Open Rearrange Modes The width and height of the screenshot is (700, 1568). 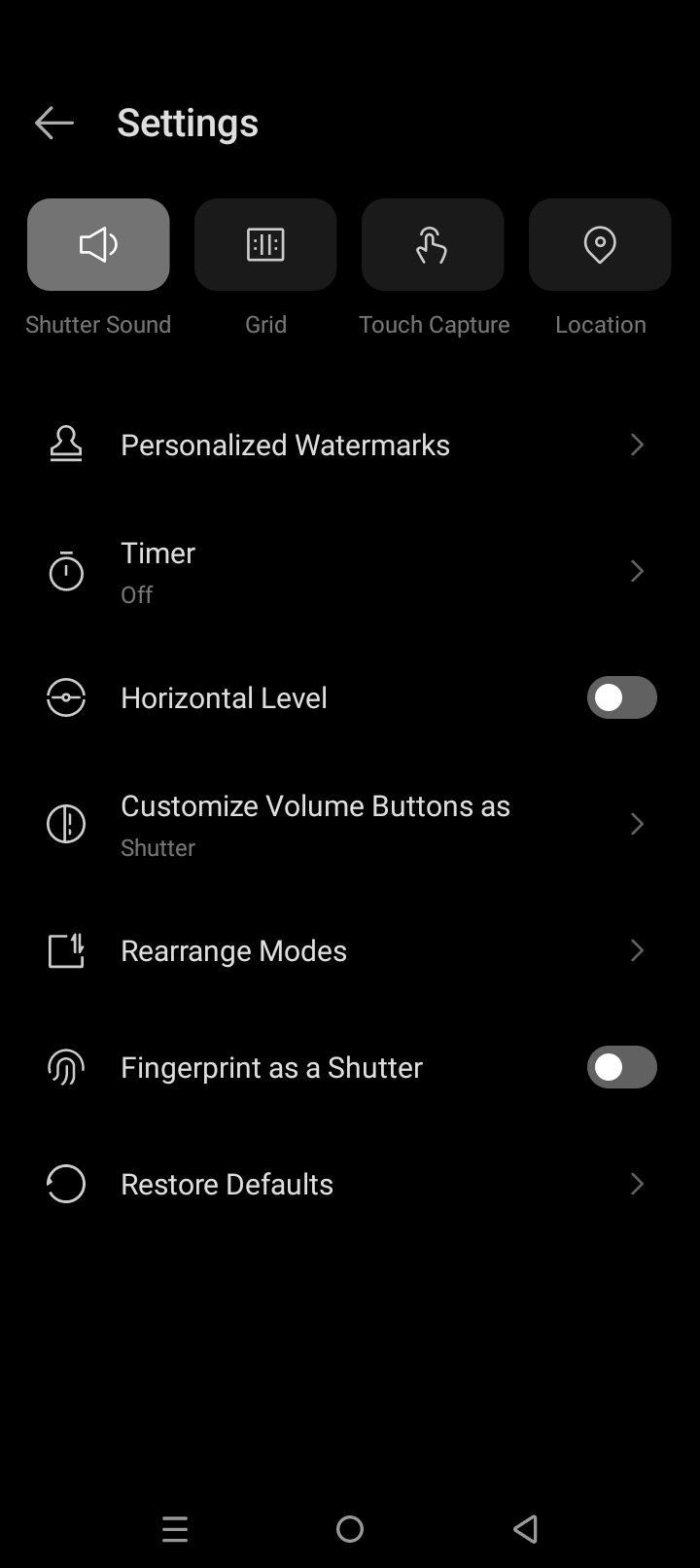(350, 950)
